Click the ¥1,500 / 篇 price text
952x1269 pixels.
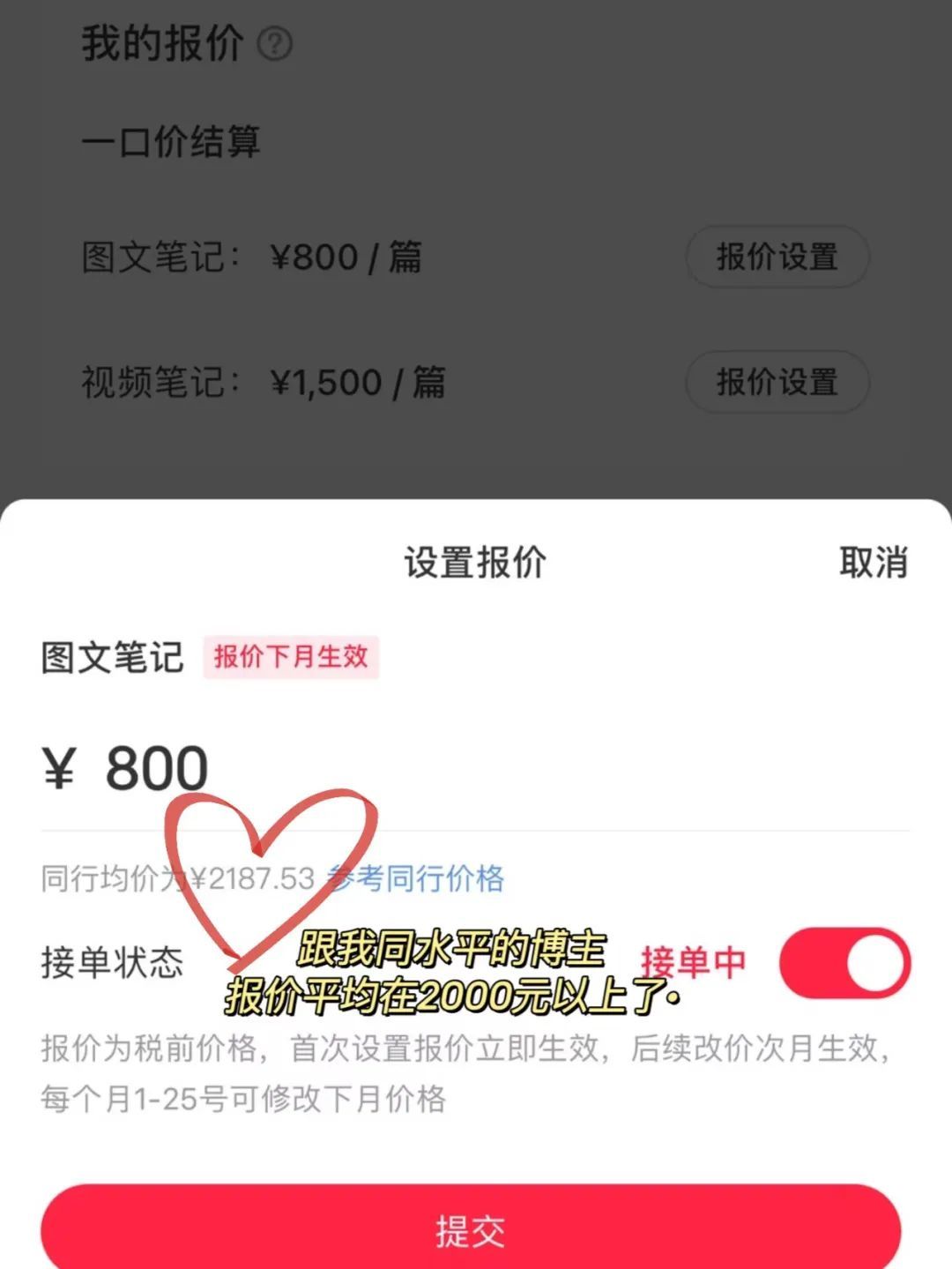coord(357,382)
